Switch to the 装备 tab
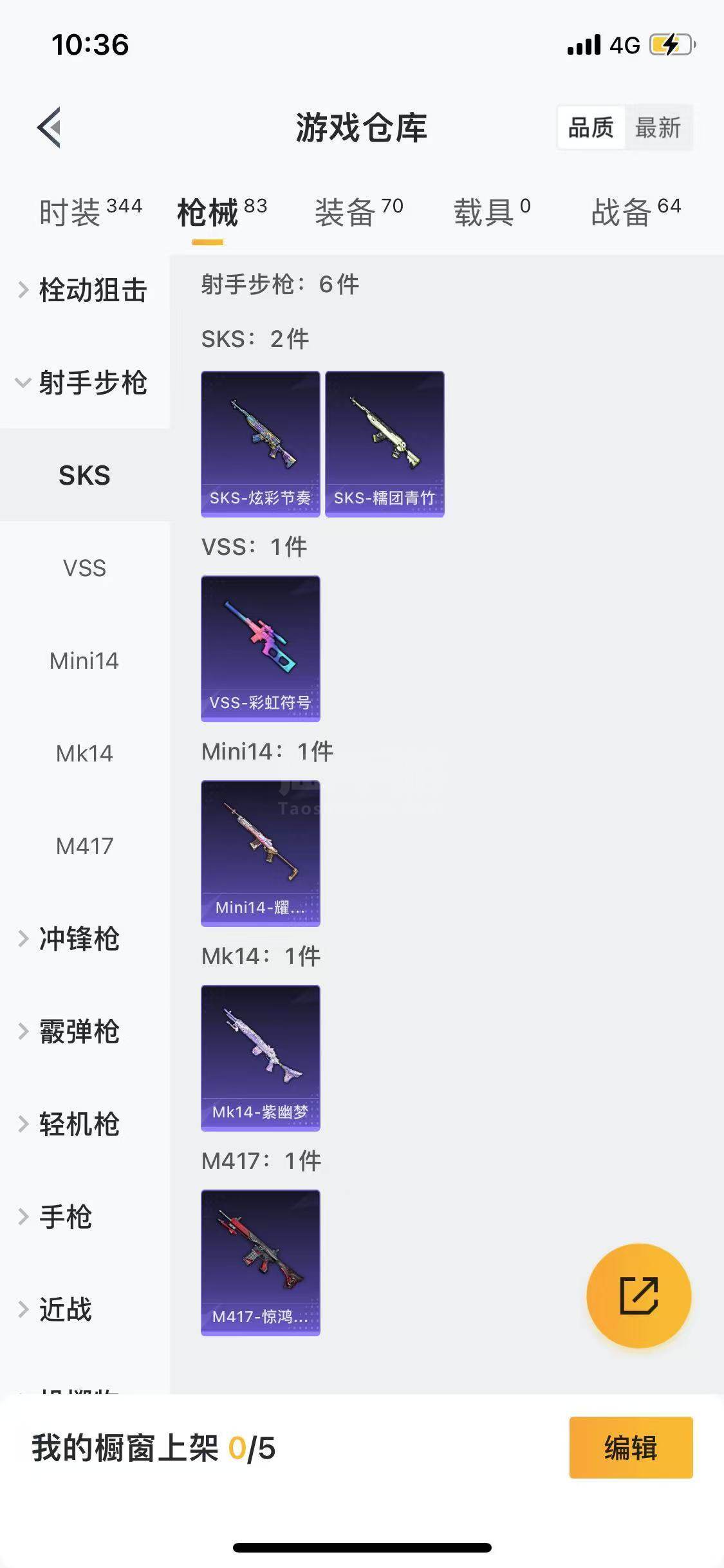 (358, 212)
